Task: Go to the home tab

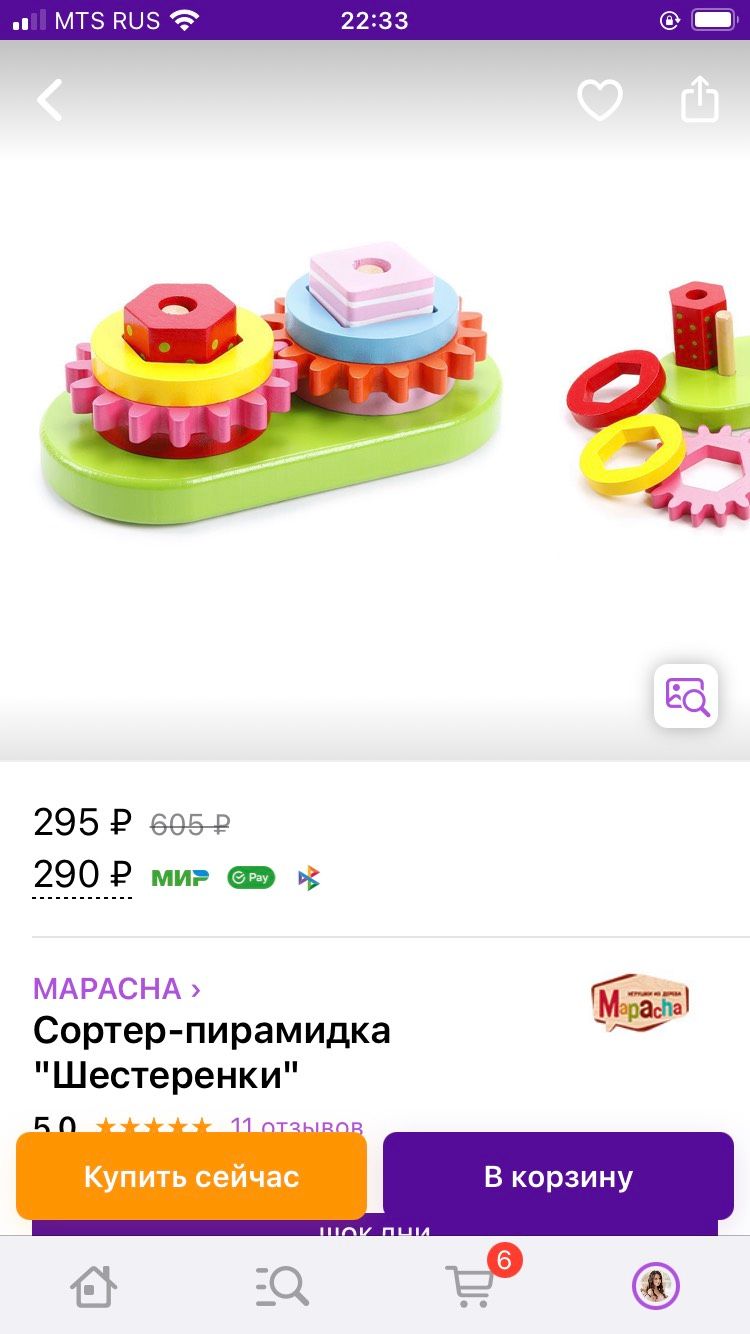Action: [94, 1286]
